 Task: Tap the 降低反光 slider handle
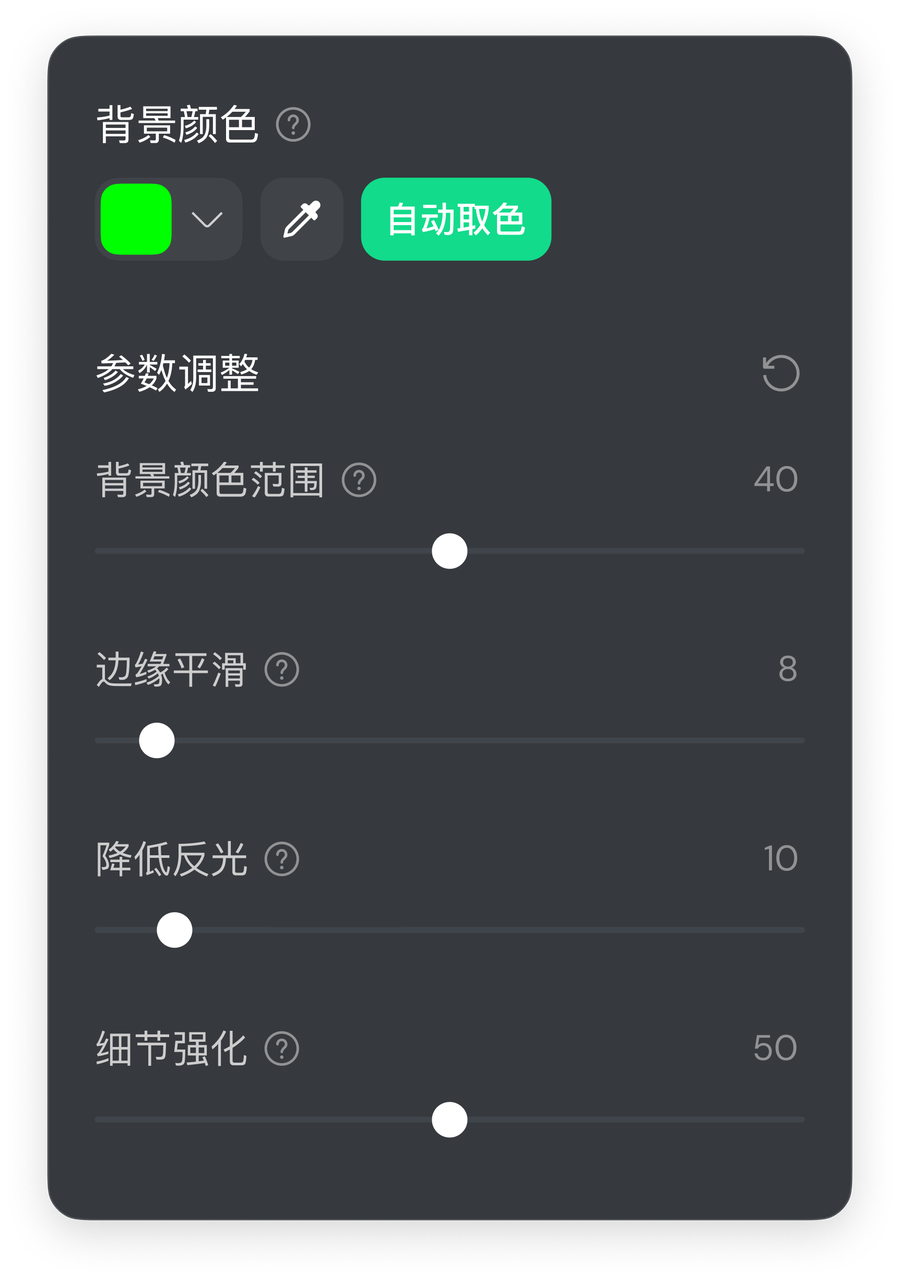(175, 930)
